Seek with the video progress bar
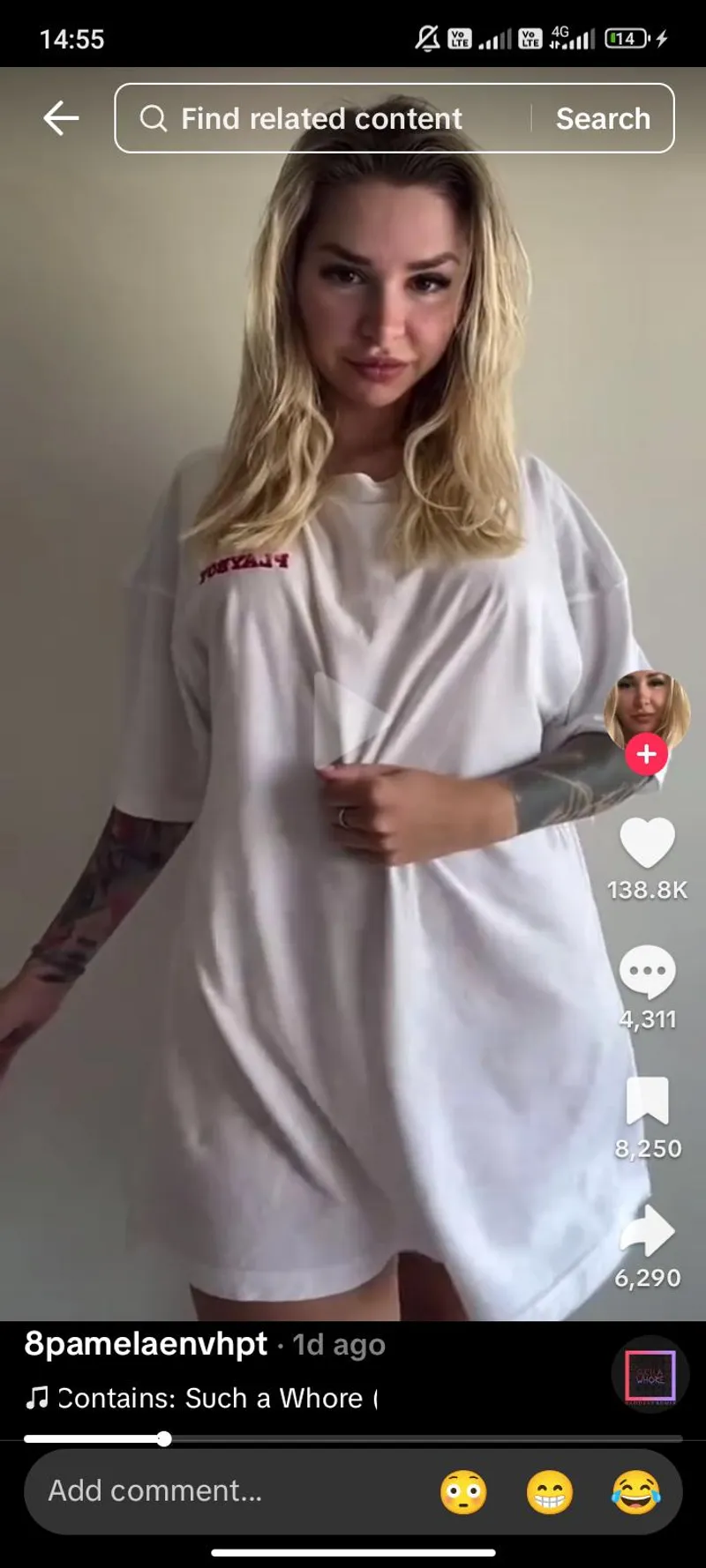Screen dimensions: 706x1568 [353, 1439]
